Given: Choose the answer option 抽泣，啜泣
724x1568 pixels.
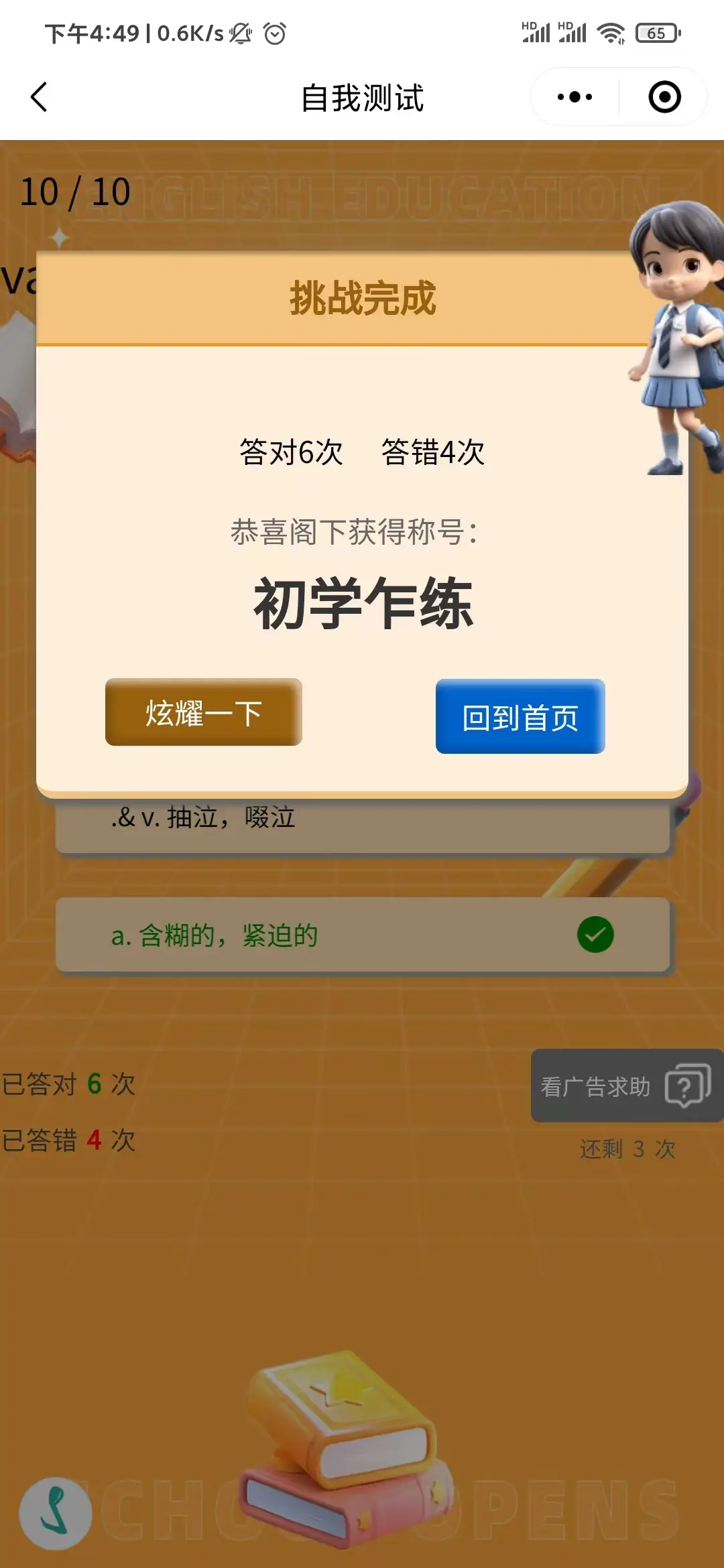Looking at the screenshot, I should (x=362, y=824).
